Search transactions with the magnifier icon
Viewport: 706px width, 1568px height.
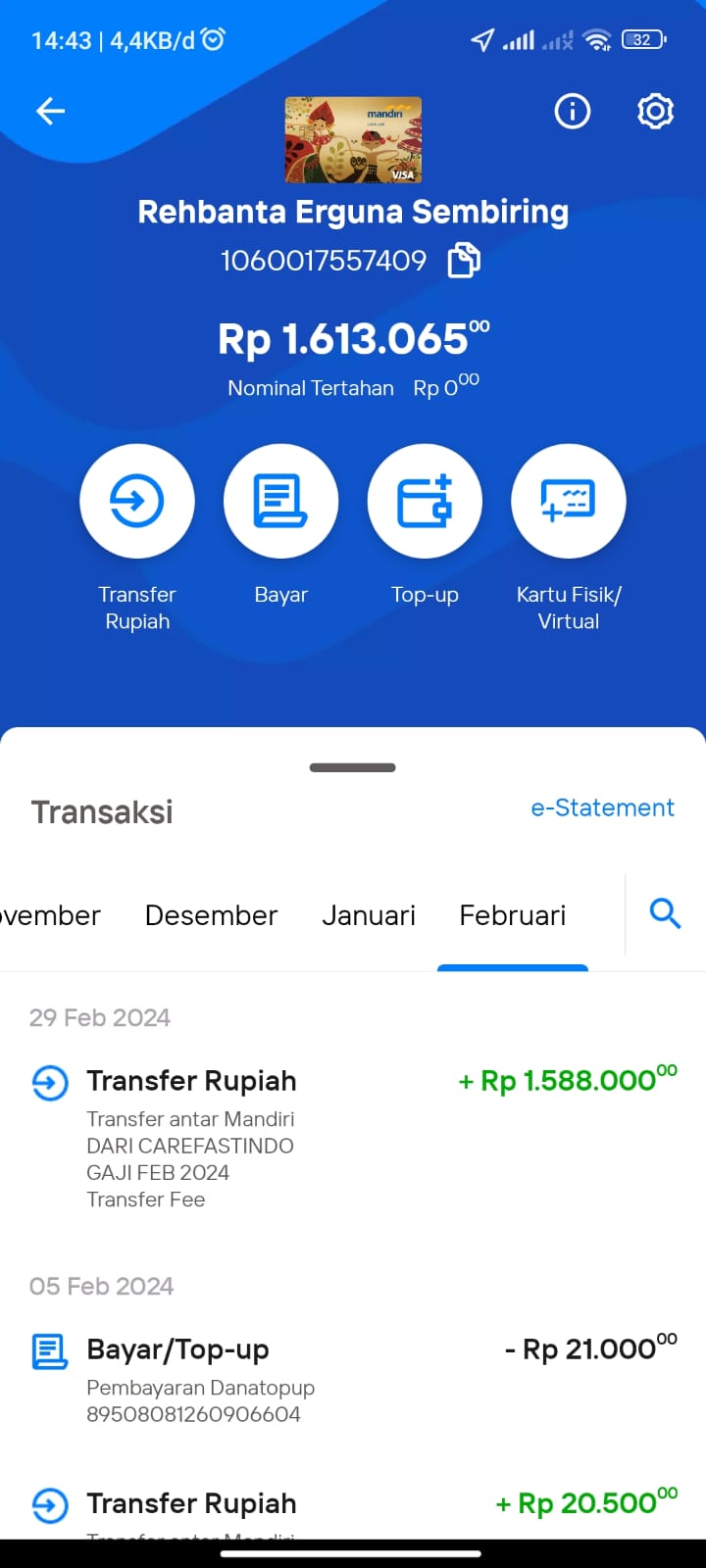(x=665, y=914)
